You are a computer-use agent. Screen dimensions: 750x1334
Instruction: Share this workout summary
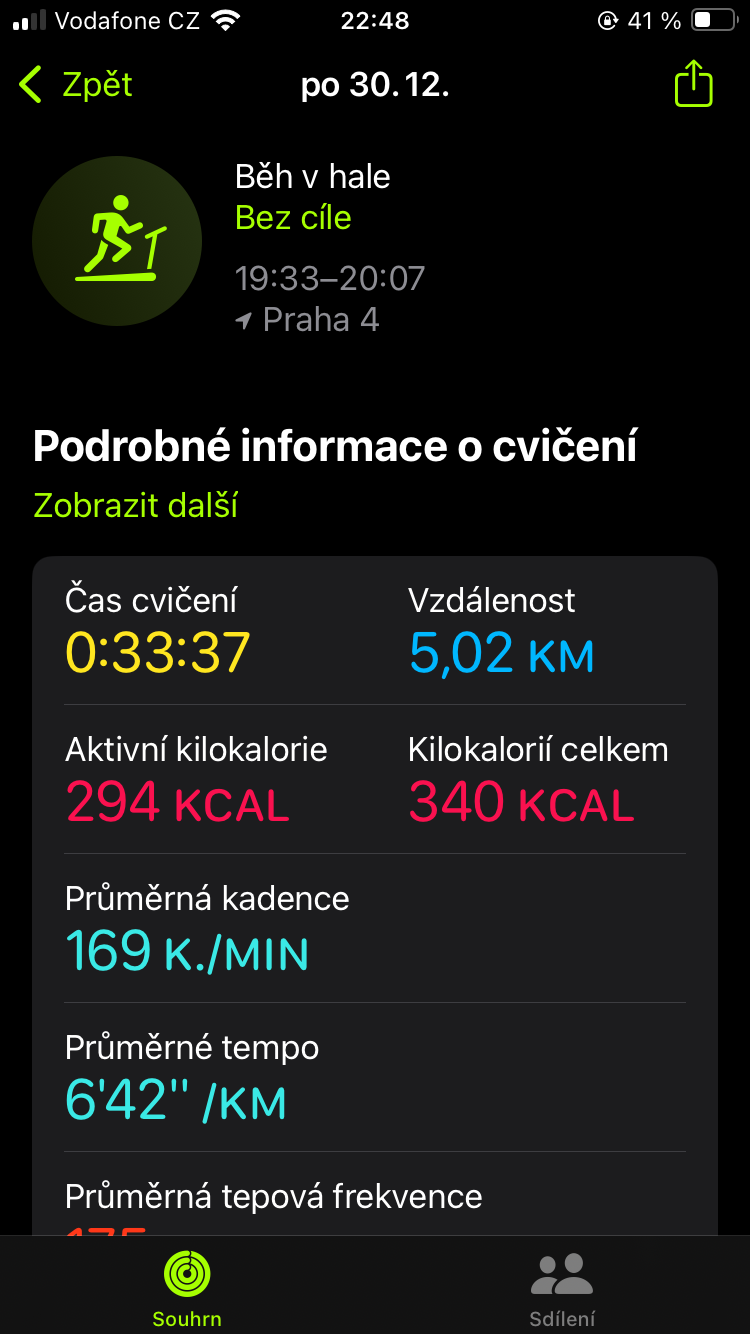pos(693,84)
